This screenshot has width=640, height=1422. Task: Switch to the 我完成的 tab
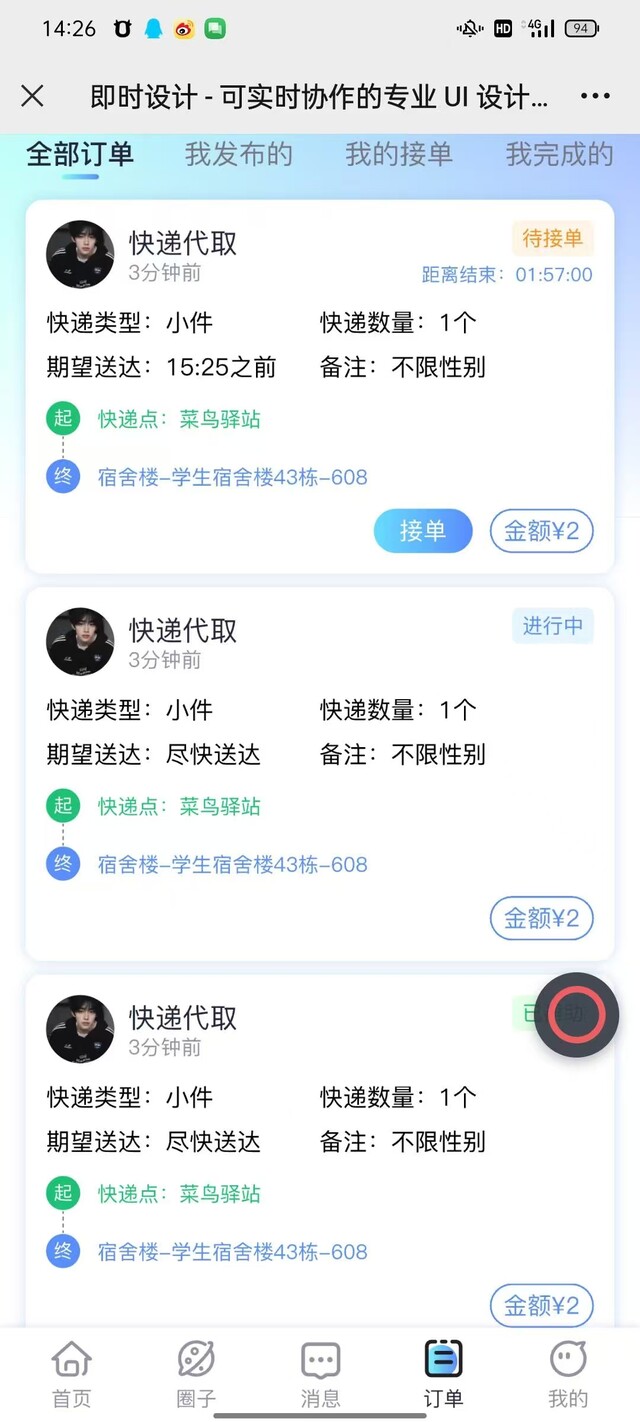pyautogui.click(x=559, y=154)
